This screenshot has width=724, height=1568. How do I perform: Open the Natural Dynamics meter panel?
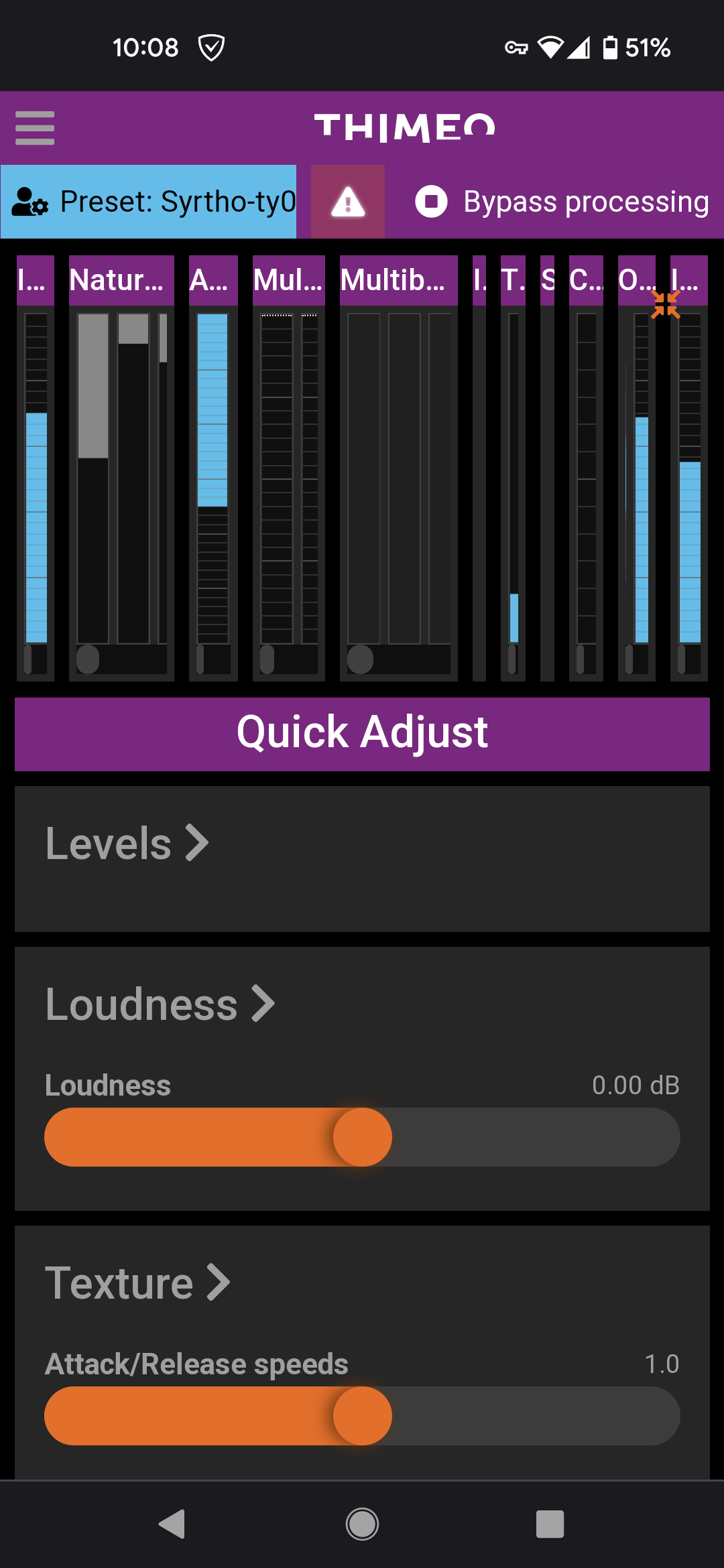coord(121,280)
